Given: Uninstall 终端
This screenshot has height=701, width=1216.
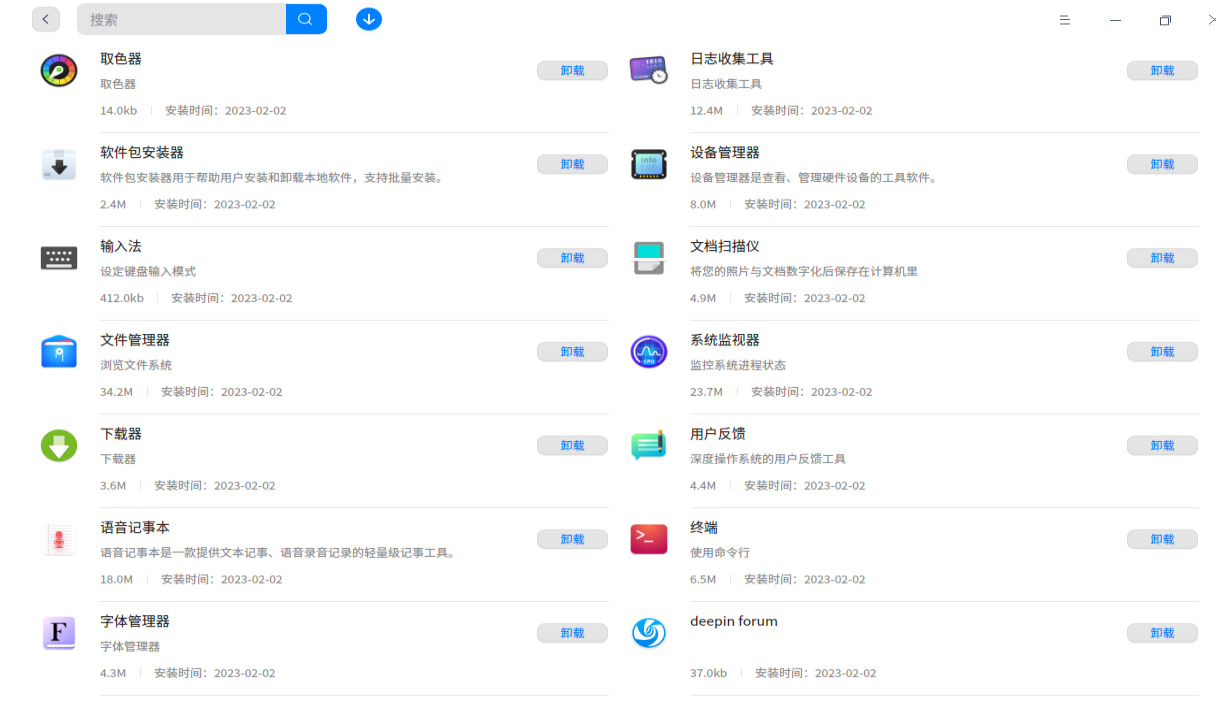Looking at the screenshot, I should click(x=1162, y=539).
